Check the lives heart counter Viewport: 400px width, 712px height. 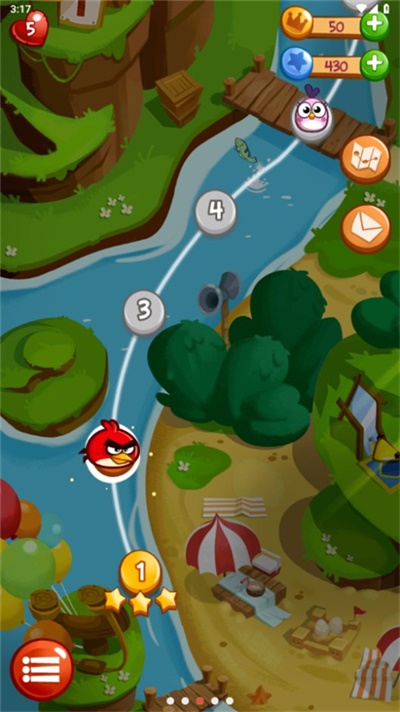(x=29, y=28)
